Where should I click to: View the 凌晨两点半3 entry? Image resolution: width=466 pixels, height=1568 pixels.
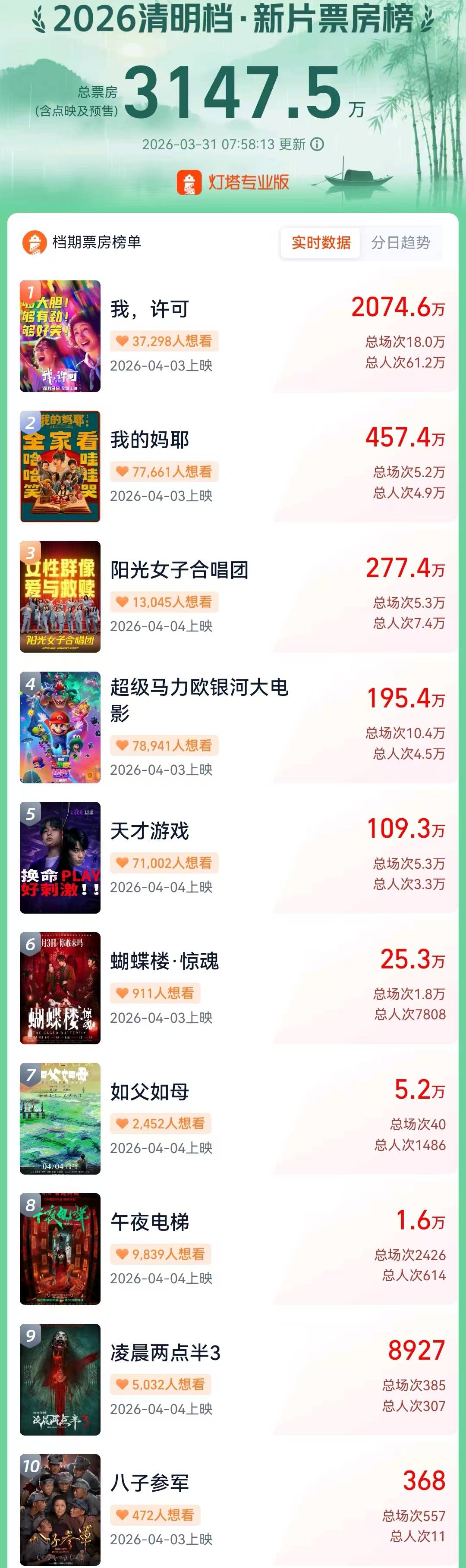pos(165,1352)
